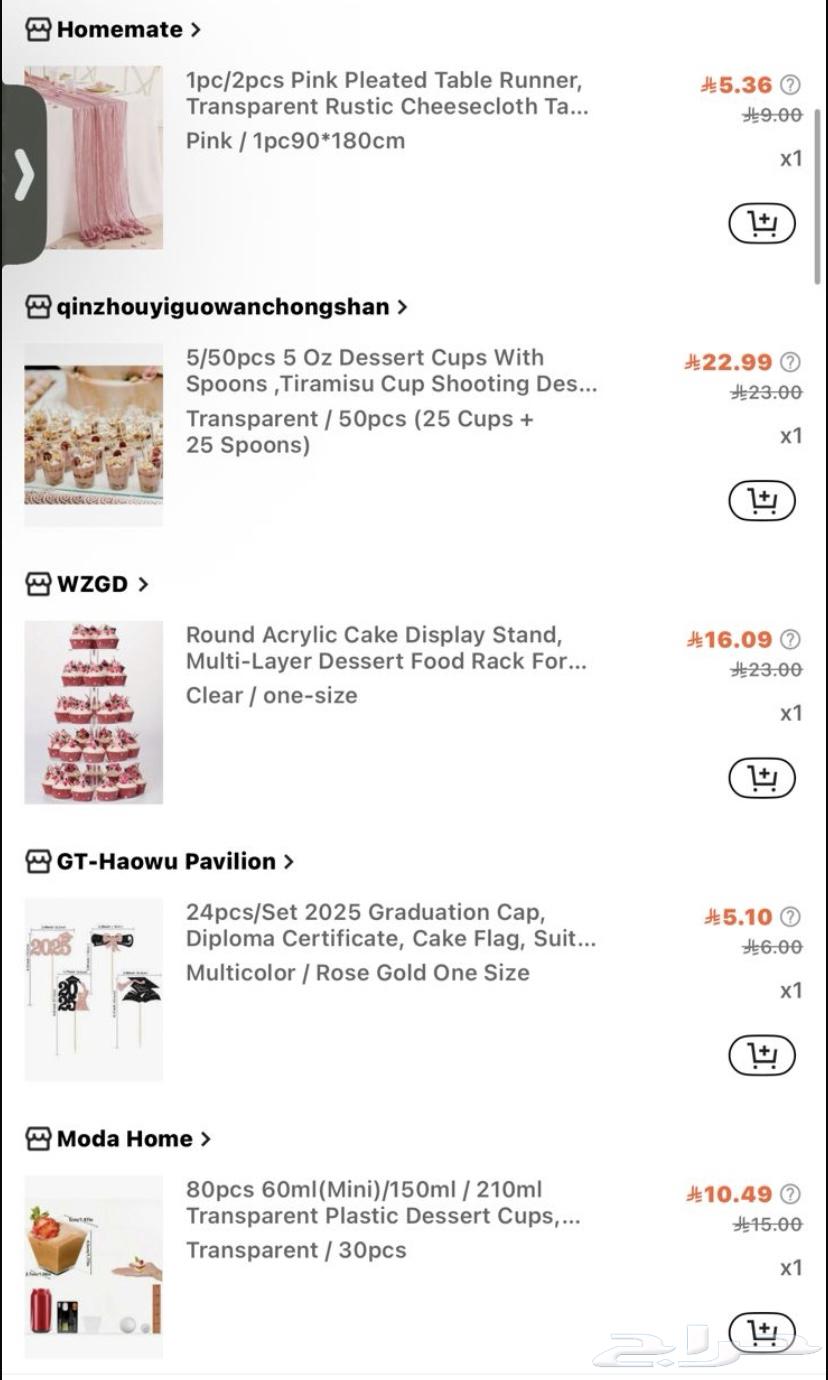
Task: Add 5 Oz Dessert Cups to cart
Action: (762, 500)
